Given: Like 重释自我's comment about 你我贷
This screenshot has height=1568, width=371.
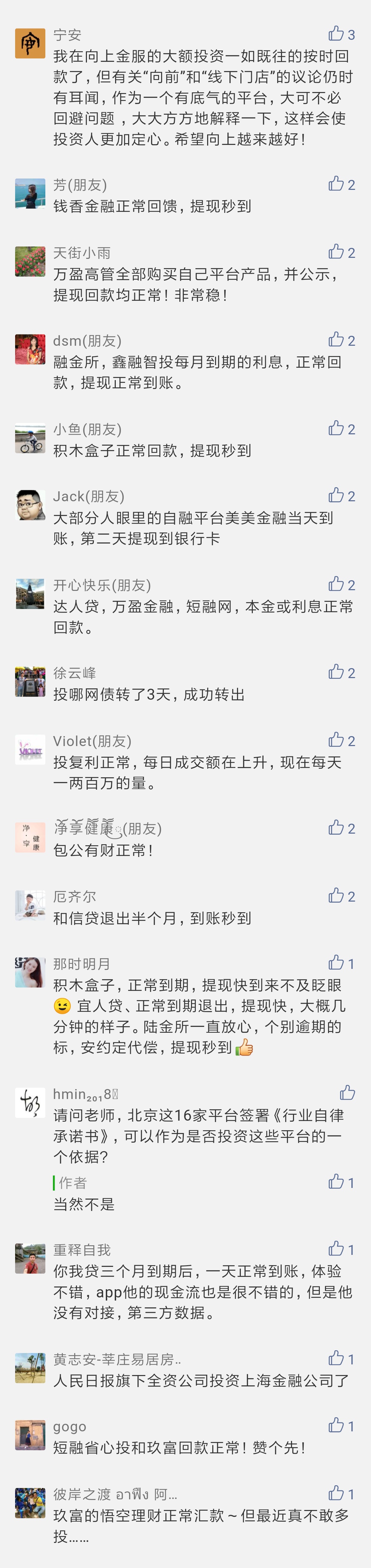Looking at the screenshot, I should click(x=336, y=1249).
